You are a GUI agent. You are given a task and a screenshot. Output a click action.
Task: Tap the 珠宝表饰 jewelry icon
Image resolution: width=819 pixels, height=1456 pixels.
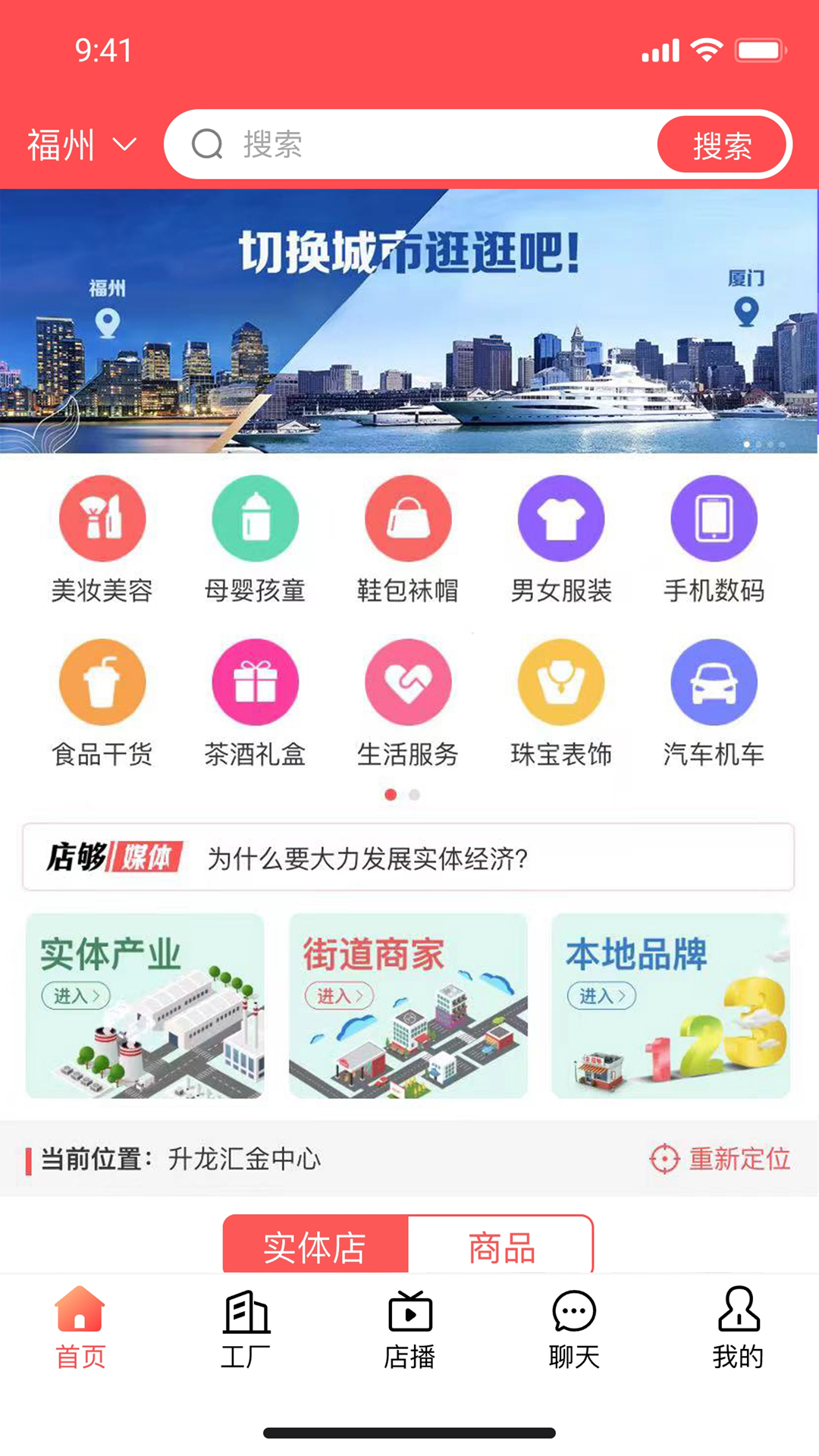560,681
